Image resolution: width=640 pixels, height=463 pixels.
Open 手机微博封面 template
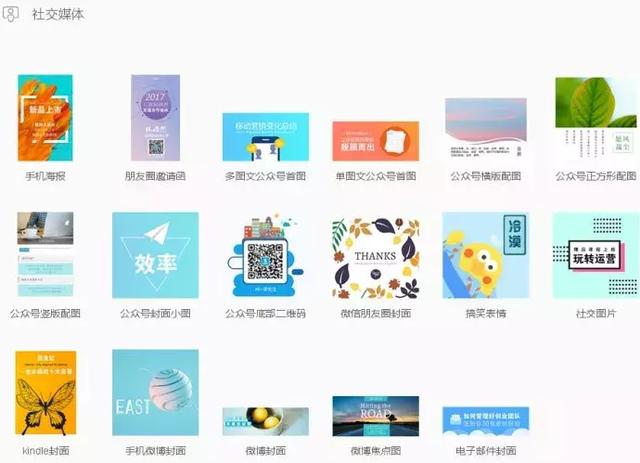pyautogui.click(x=155, y=392)
